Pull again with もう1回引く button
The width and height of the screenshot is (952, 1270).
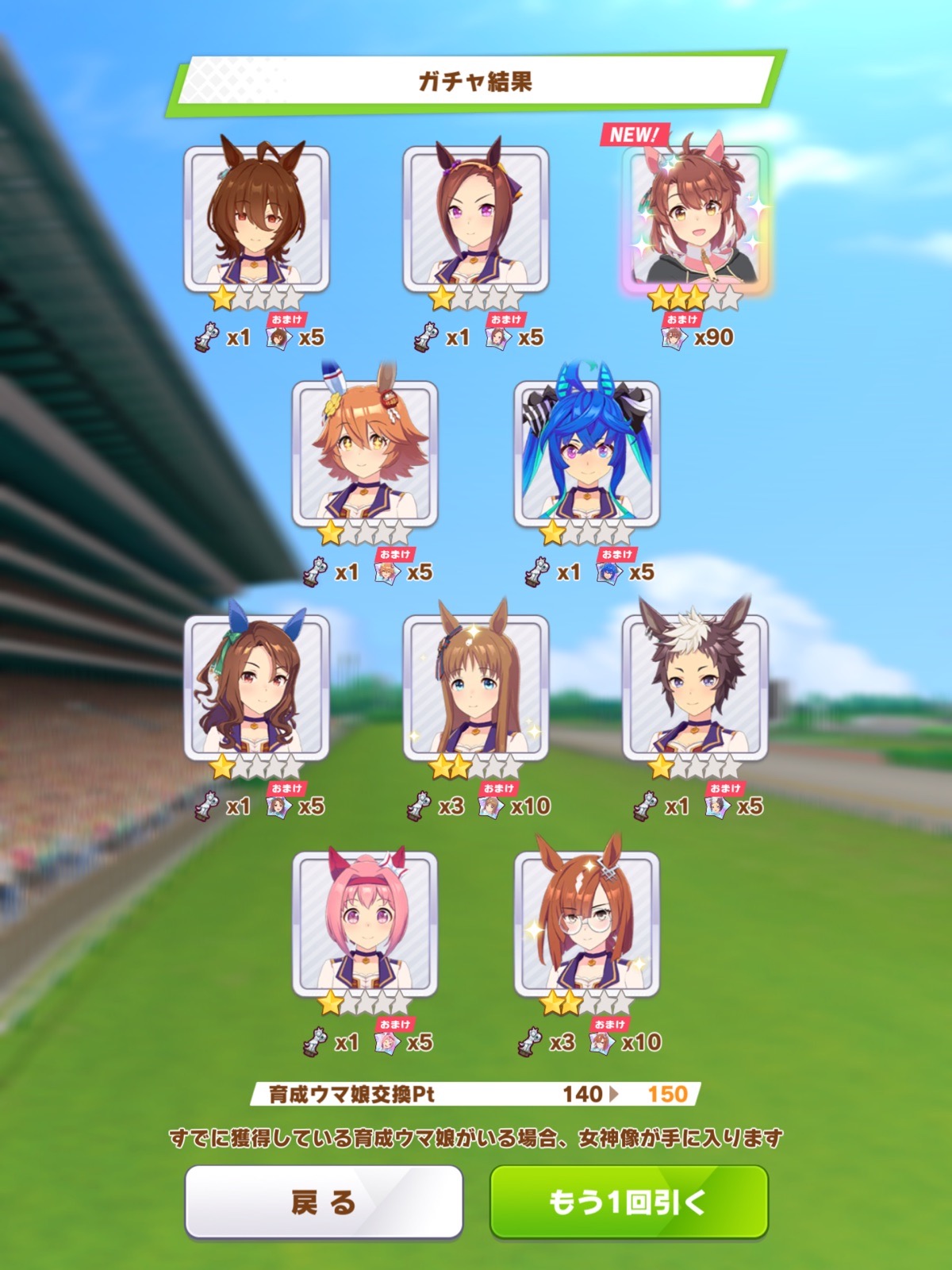(628, 1202)
